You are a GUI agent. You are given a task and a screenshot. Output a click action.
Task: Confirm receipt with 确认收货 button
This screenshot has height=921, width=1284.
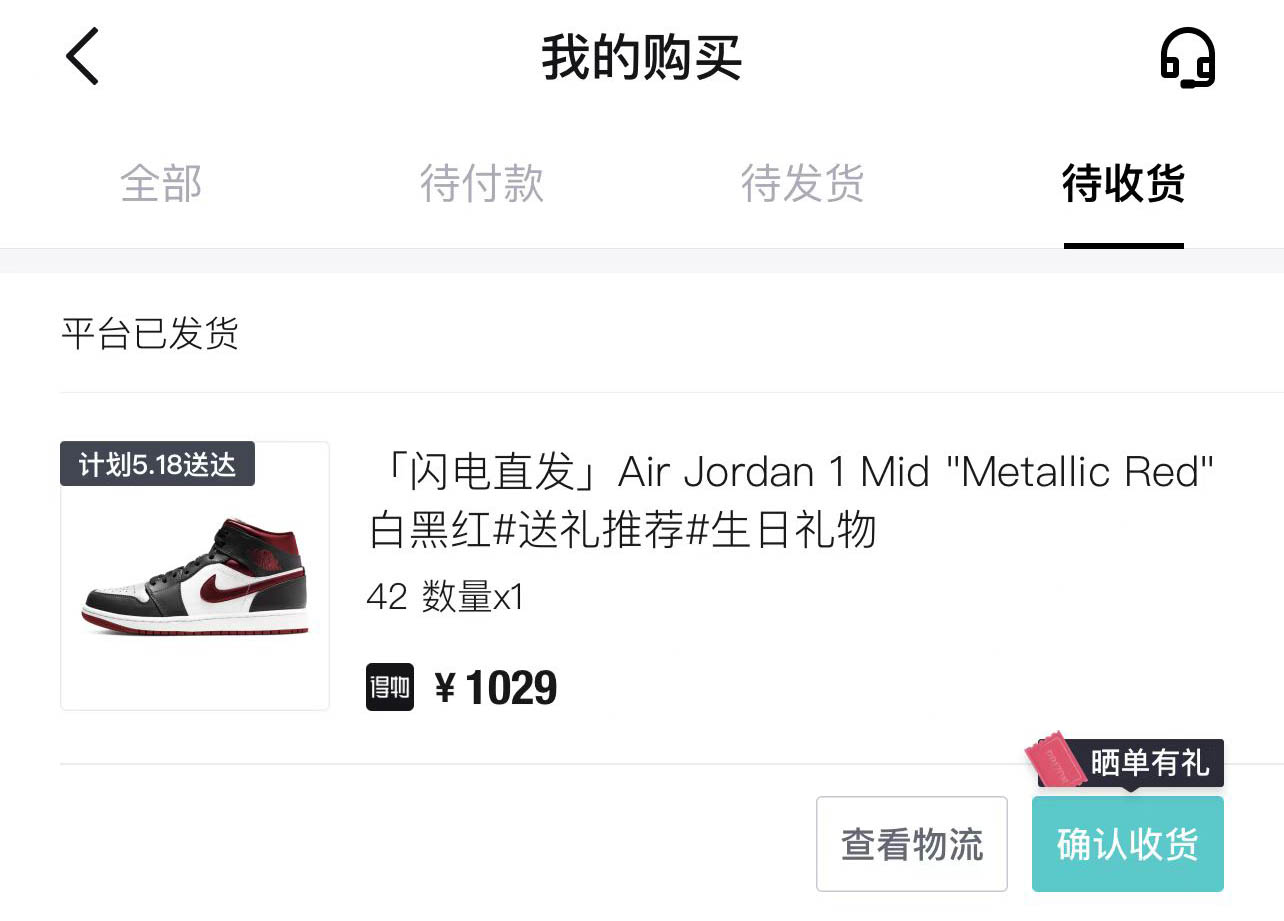tap(1127, 844)
